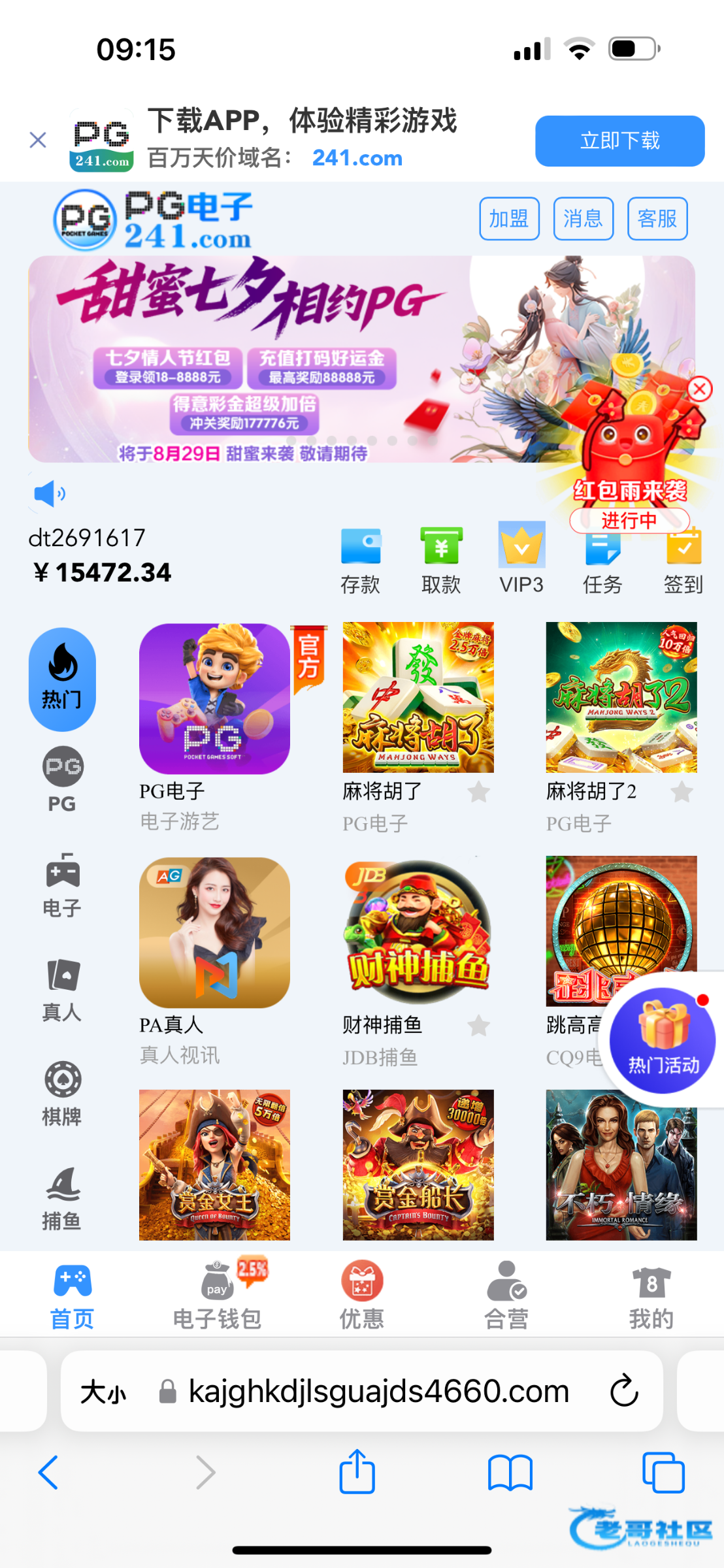Open 消息 messages
Screen dimensions: 724x1568
click(583, 219)
